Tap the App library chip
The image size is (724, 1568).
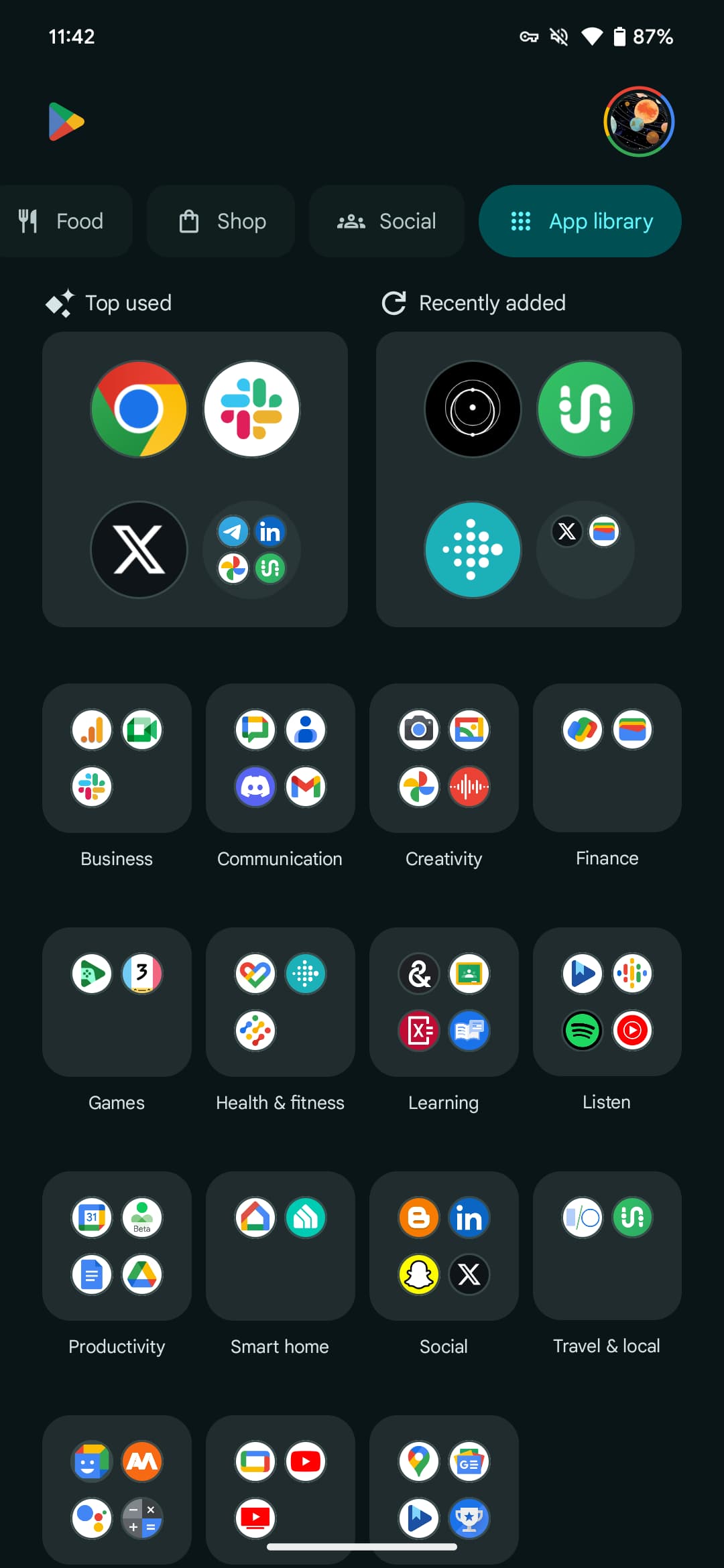(580, 221)
